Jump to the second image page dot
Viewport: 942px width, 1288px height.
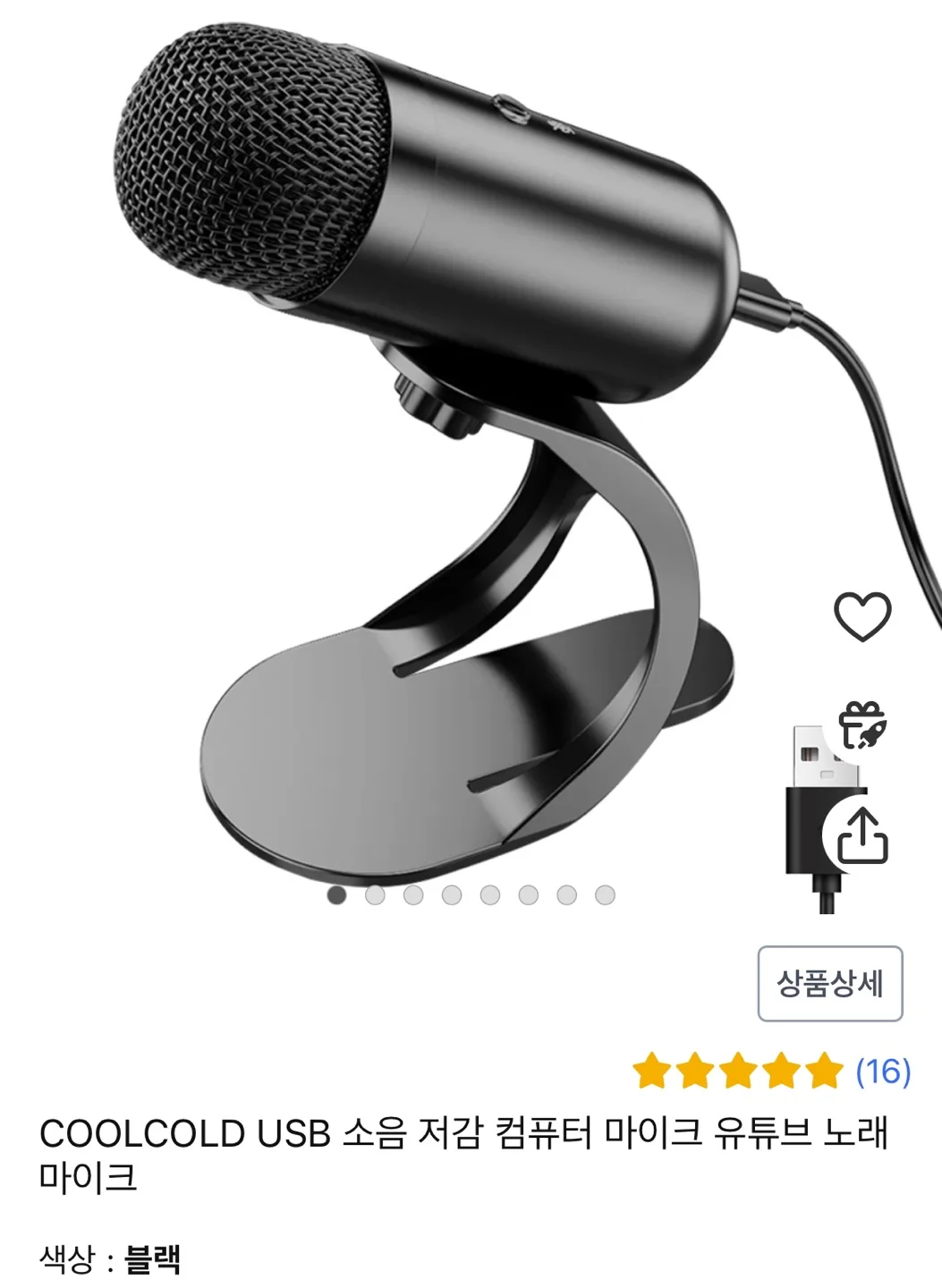coord(375,894)
